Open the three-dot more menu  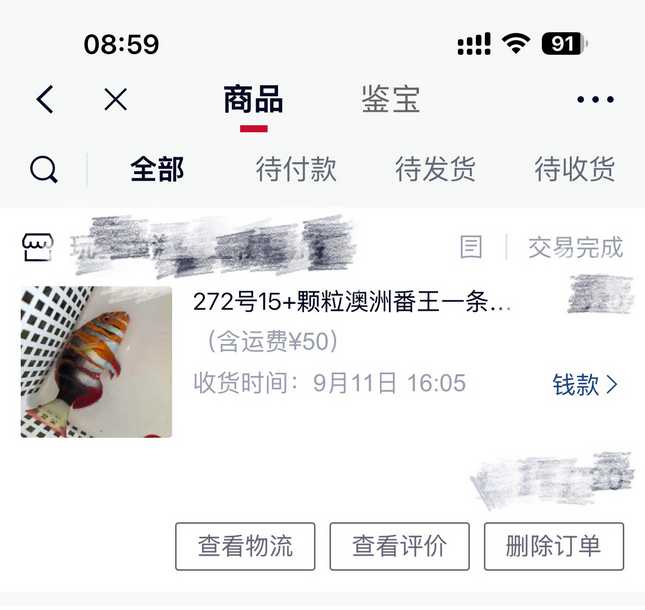click(595, 99)
